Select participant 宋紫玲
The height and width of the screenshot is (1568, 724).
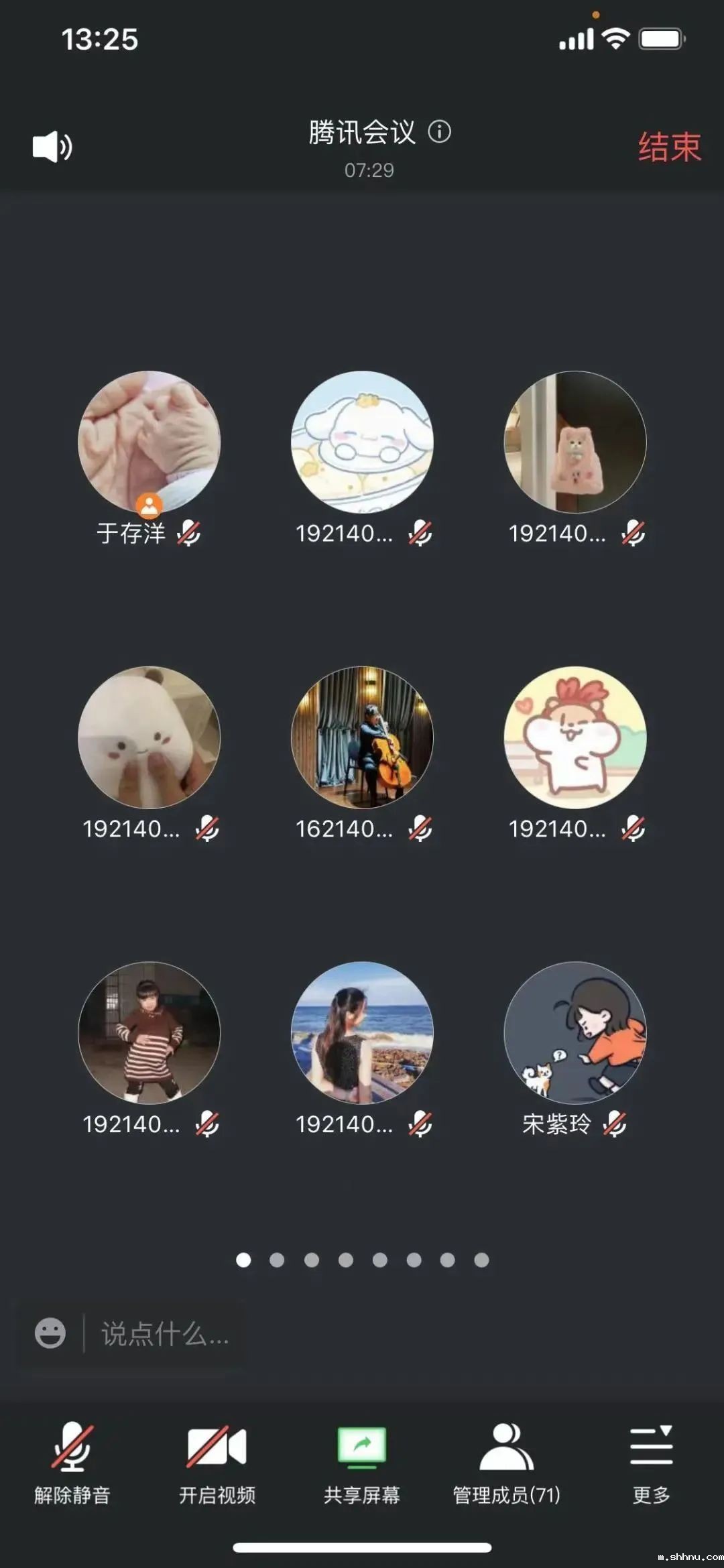tap(575, 1033)
